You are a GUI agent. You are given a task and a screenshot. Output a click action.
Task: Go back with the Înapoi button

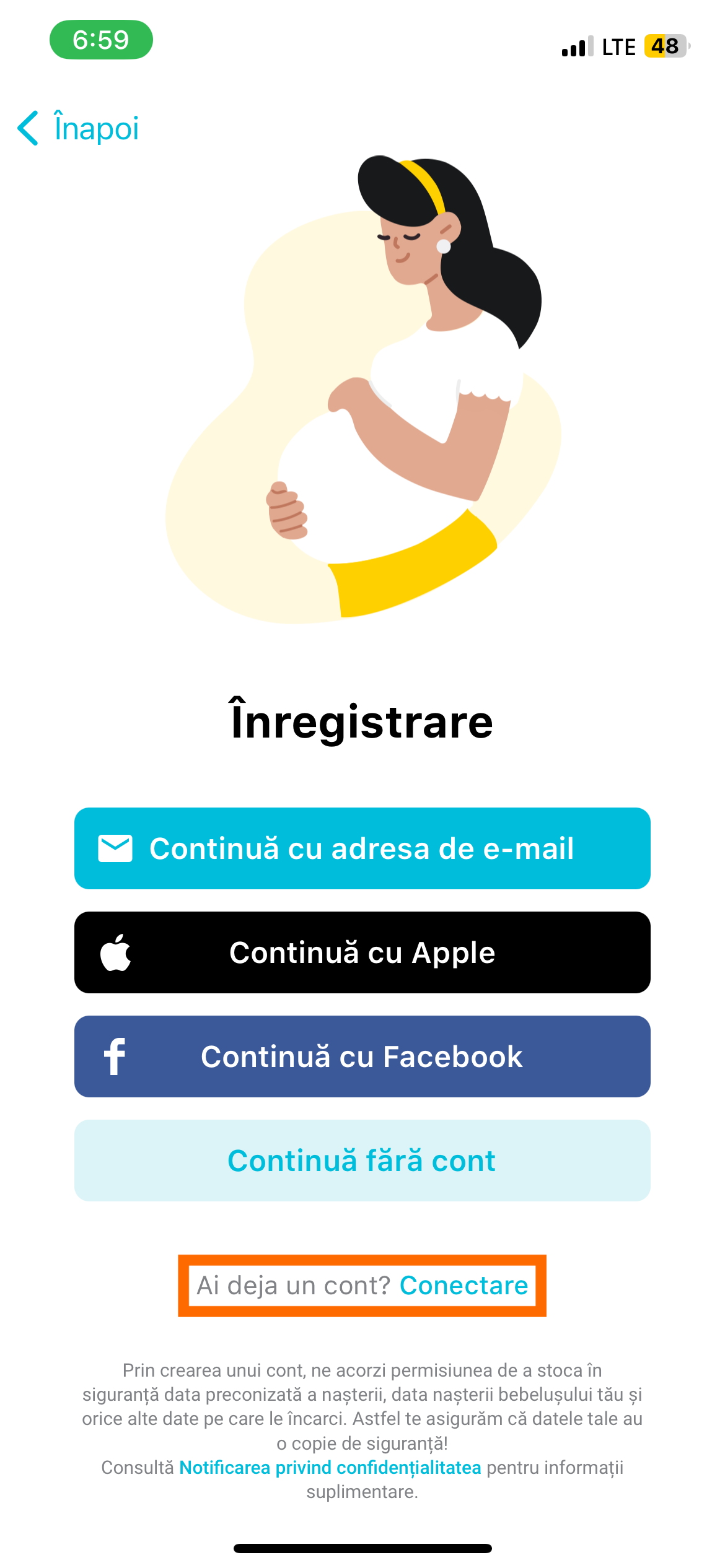pos(78,128)
